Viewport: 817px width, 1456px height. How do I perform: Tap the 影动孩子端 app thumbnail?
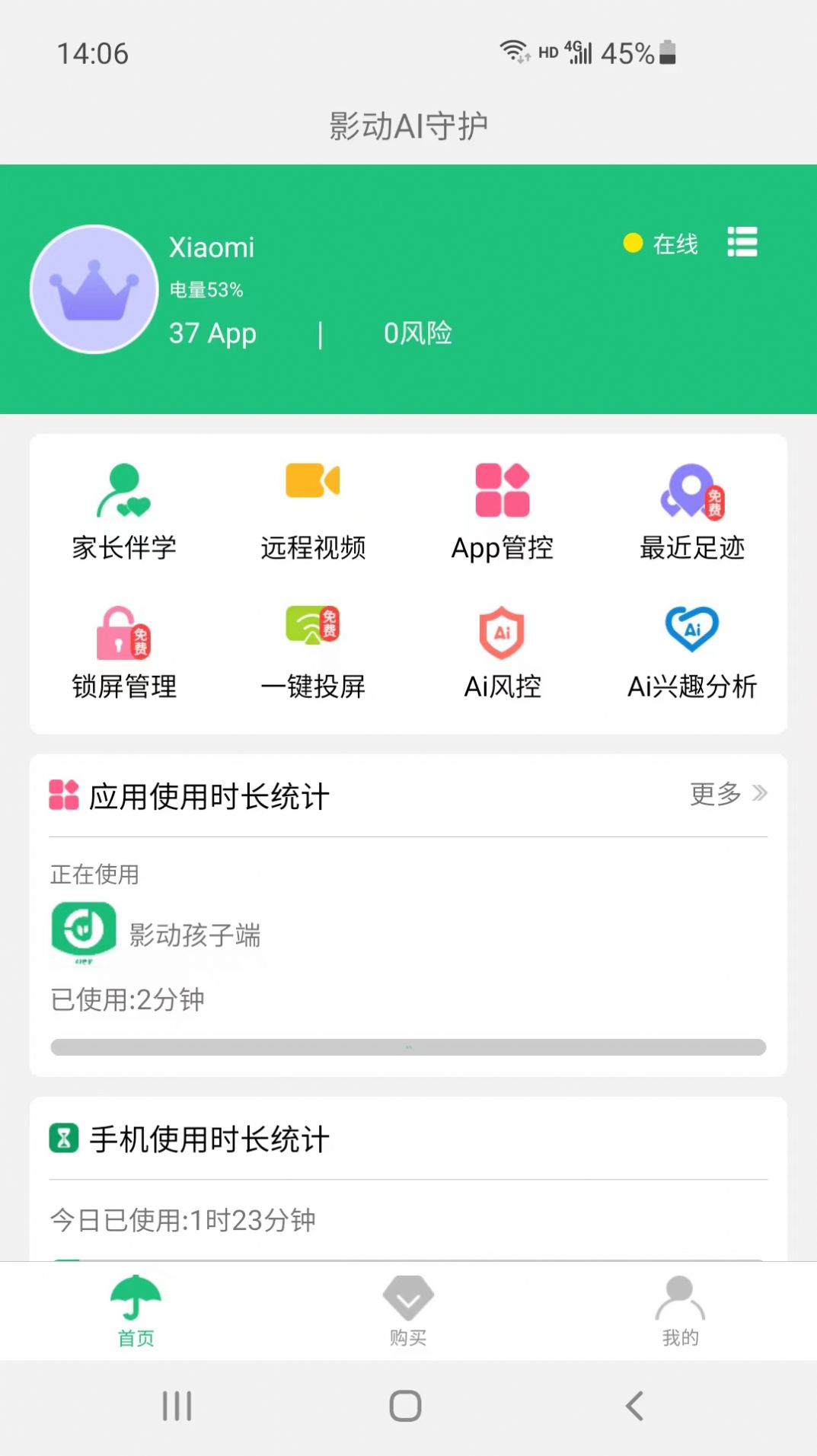pos(83,934)
